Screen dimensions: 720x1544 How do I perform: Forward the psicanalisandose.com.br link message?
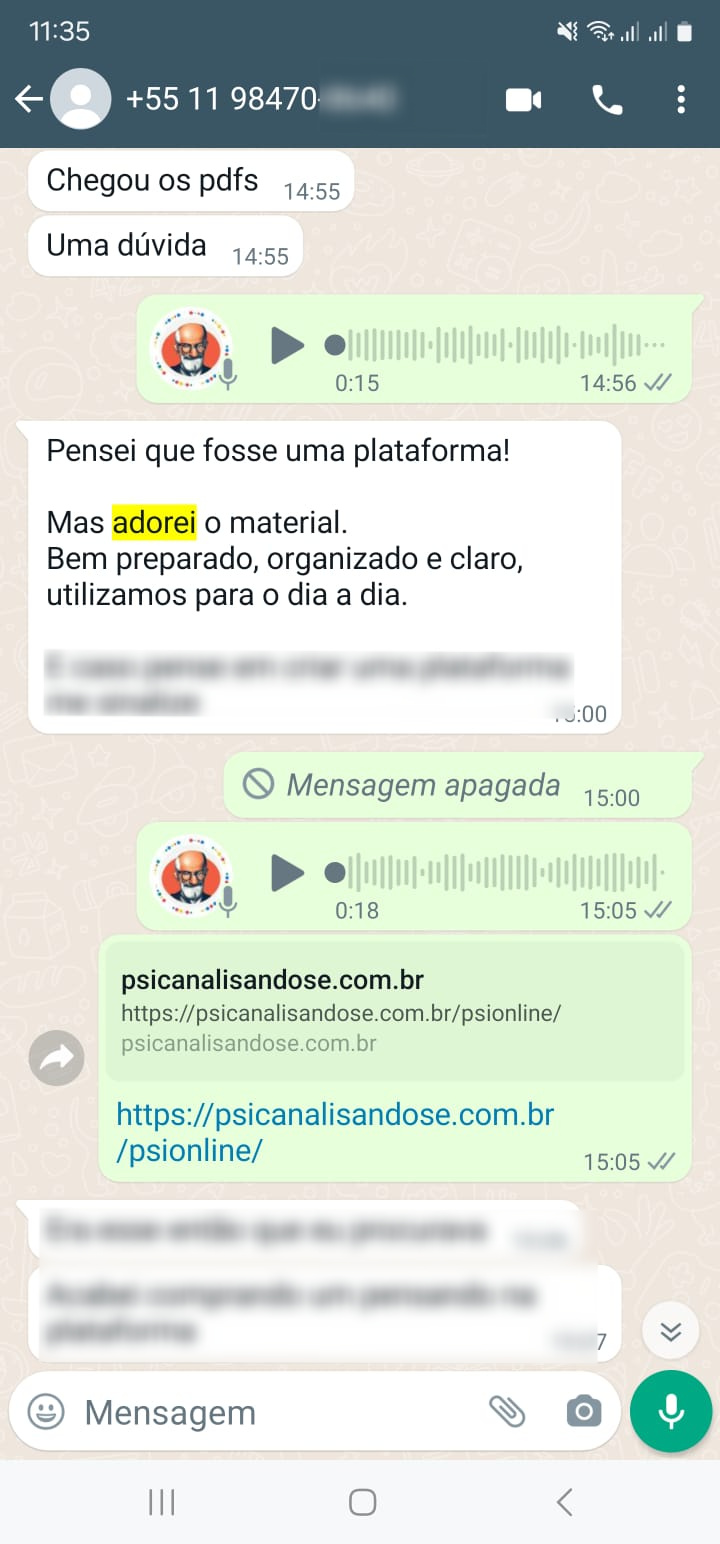click(57, 1057)
